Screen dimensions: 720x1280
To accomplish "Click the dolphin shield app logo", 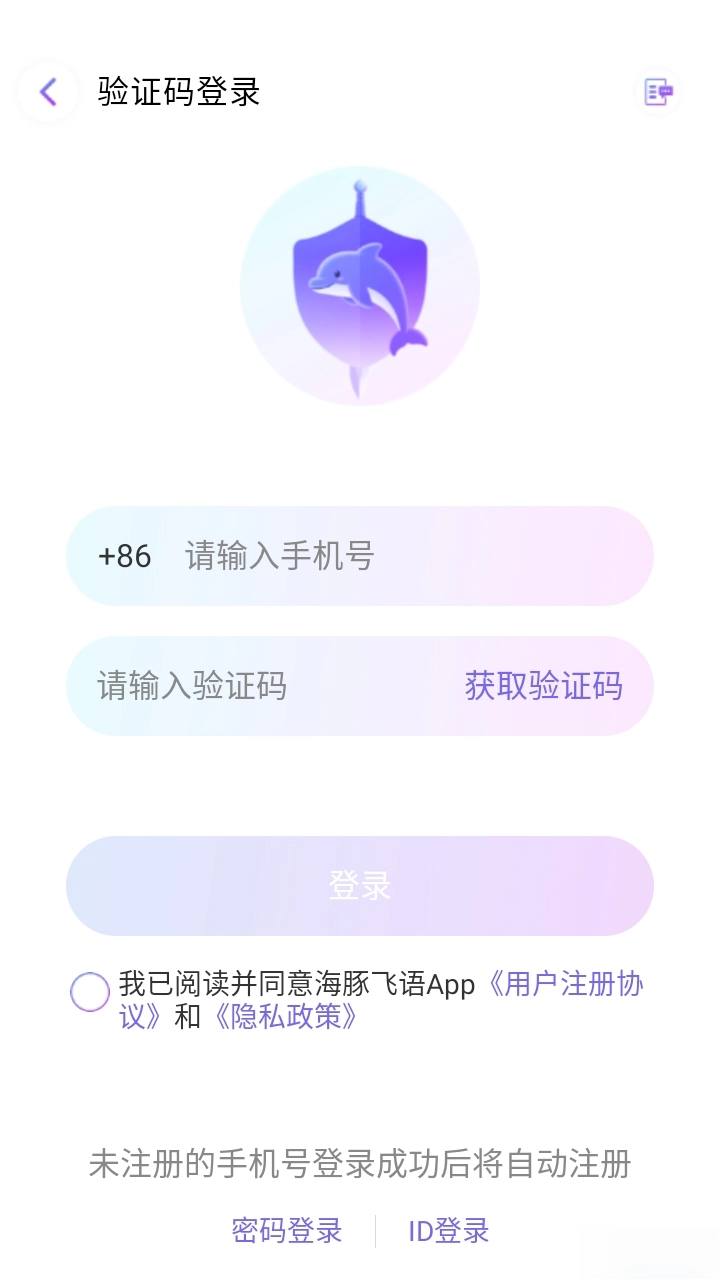I will click(360, 285).
